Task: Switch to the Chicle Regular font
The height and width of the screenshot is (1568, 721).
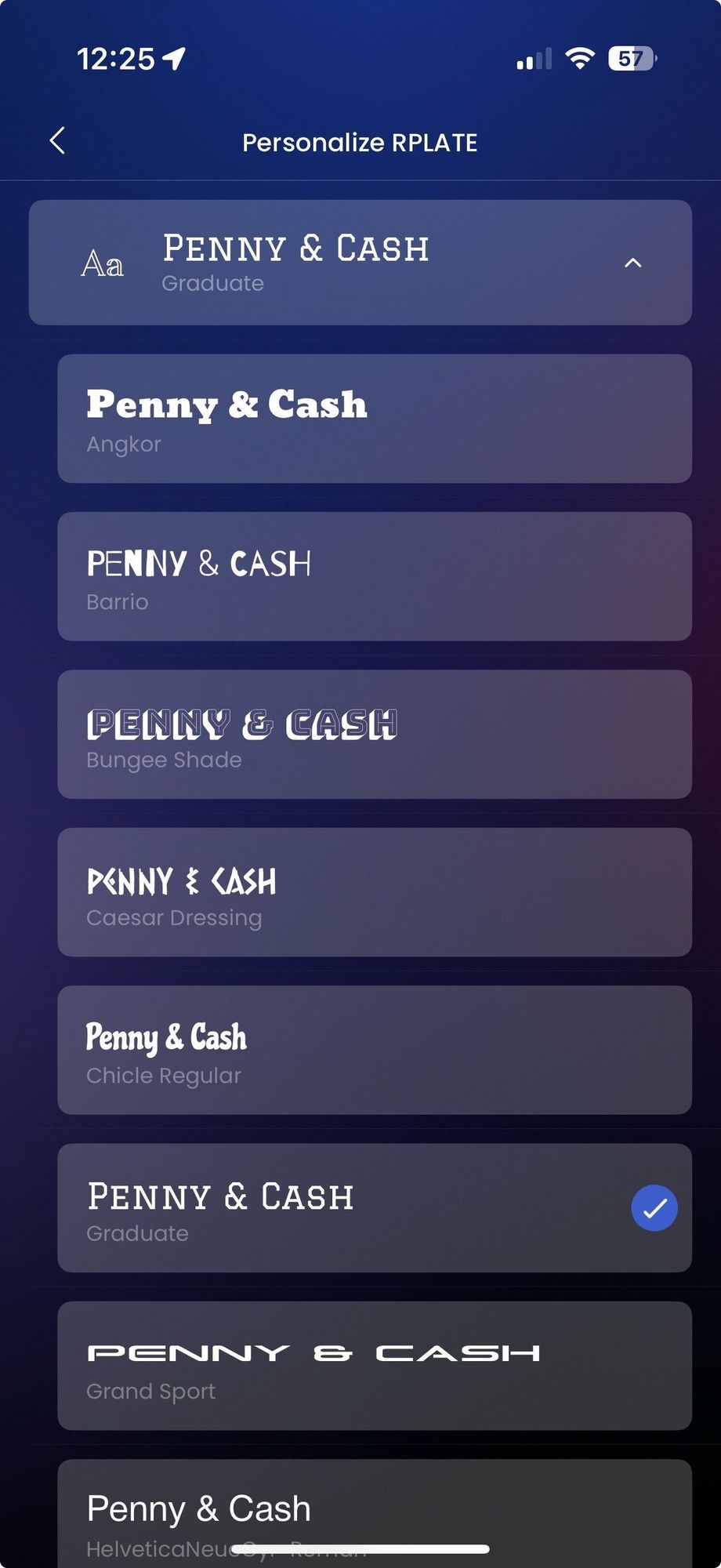Action: coord(374,1051)
